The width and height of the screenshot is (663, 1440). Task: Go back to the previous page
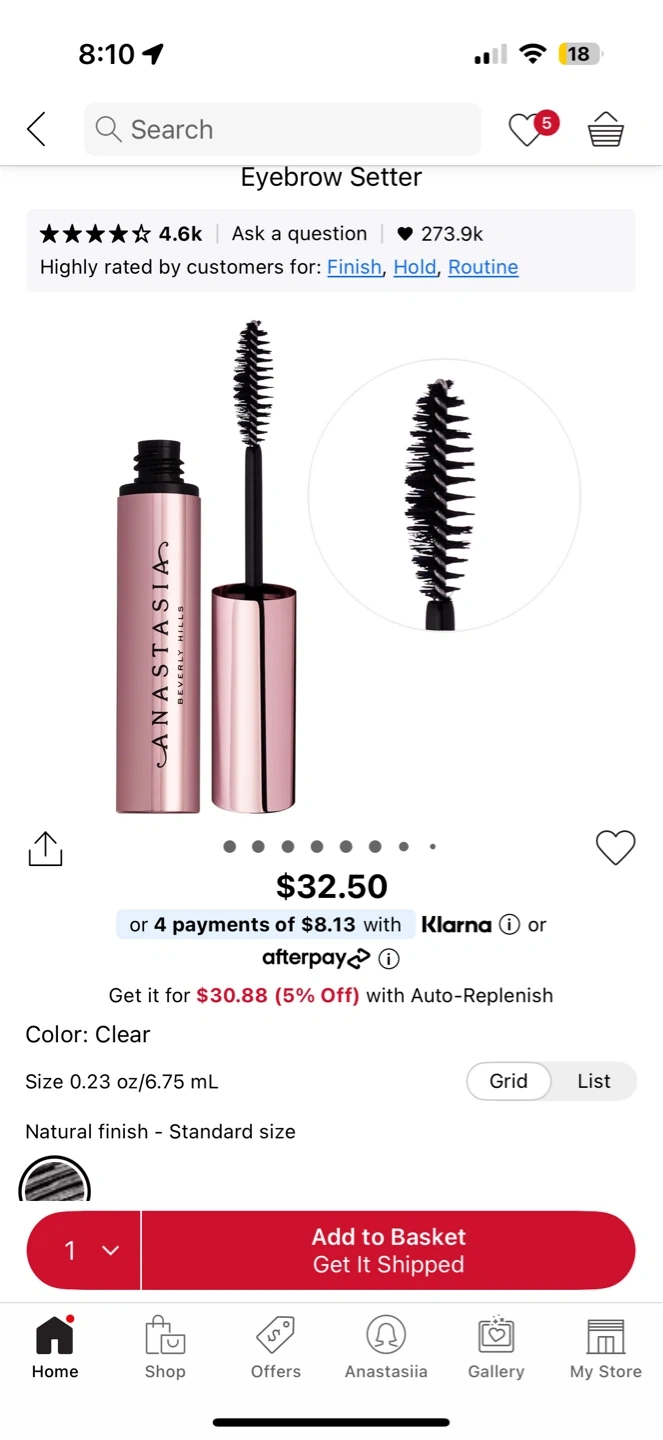(37, 129)
